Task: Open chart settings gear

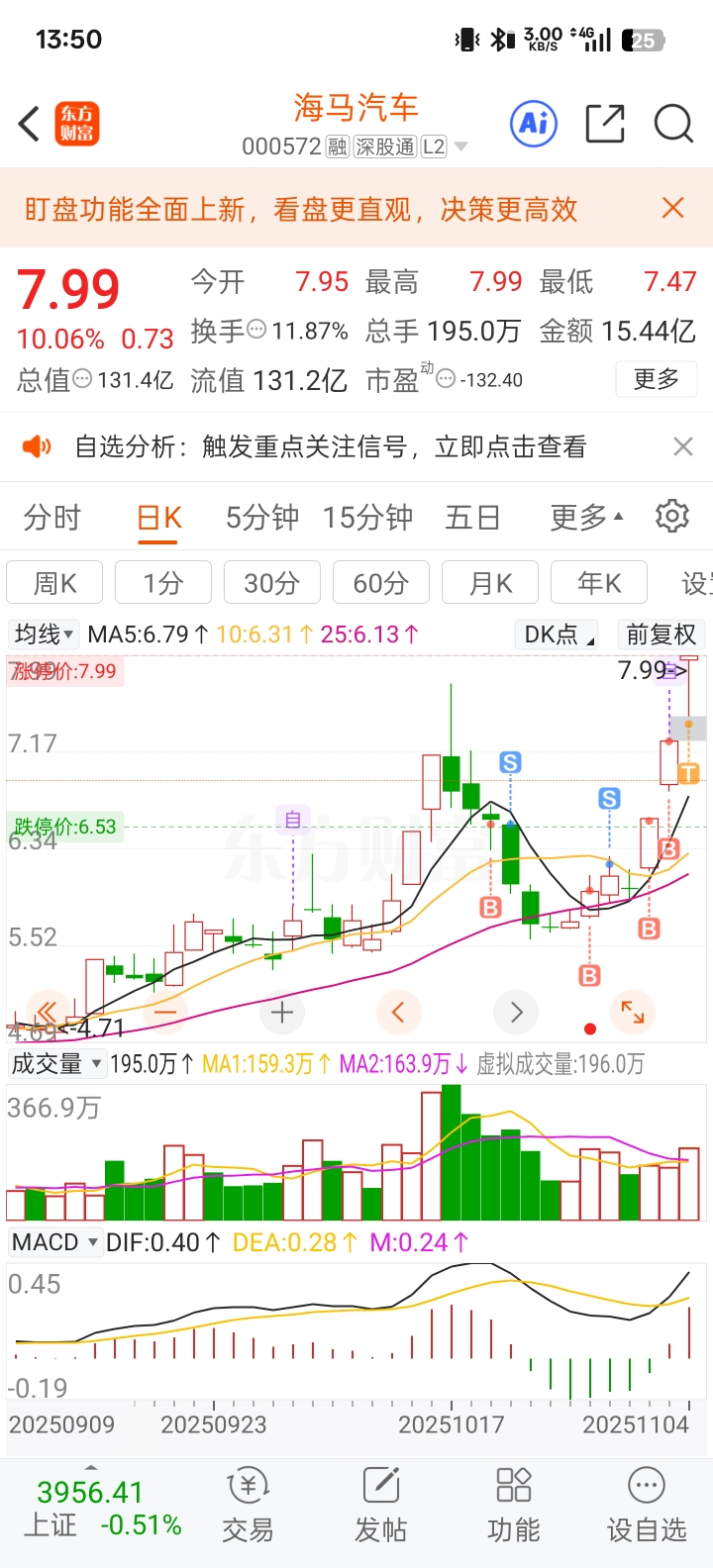Action: click(672, 517)
